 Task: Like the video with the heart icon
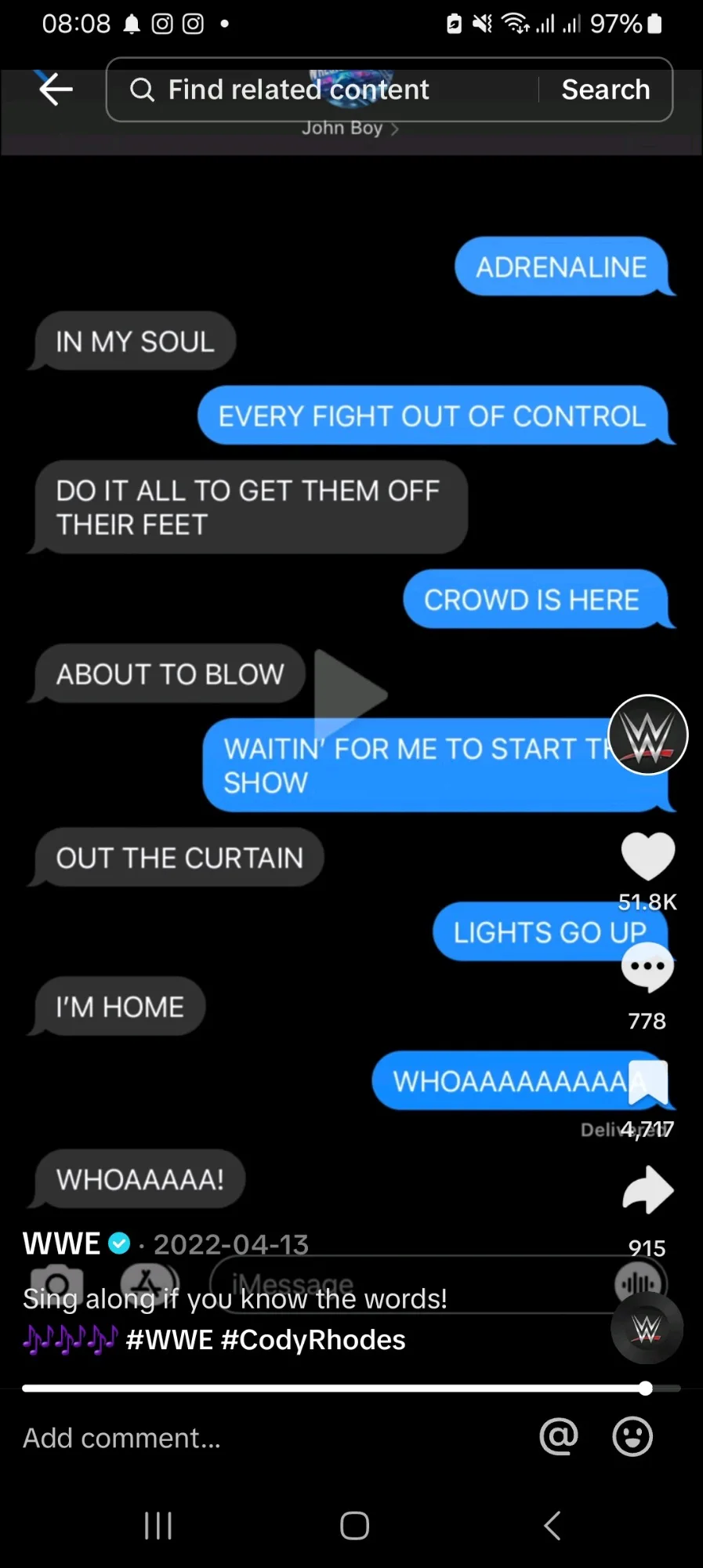point(647,856)
